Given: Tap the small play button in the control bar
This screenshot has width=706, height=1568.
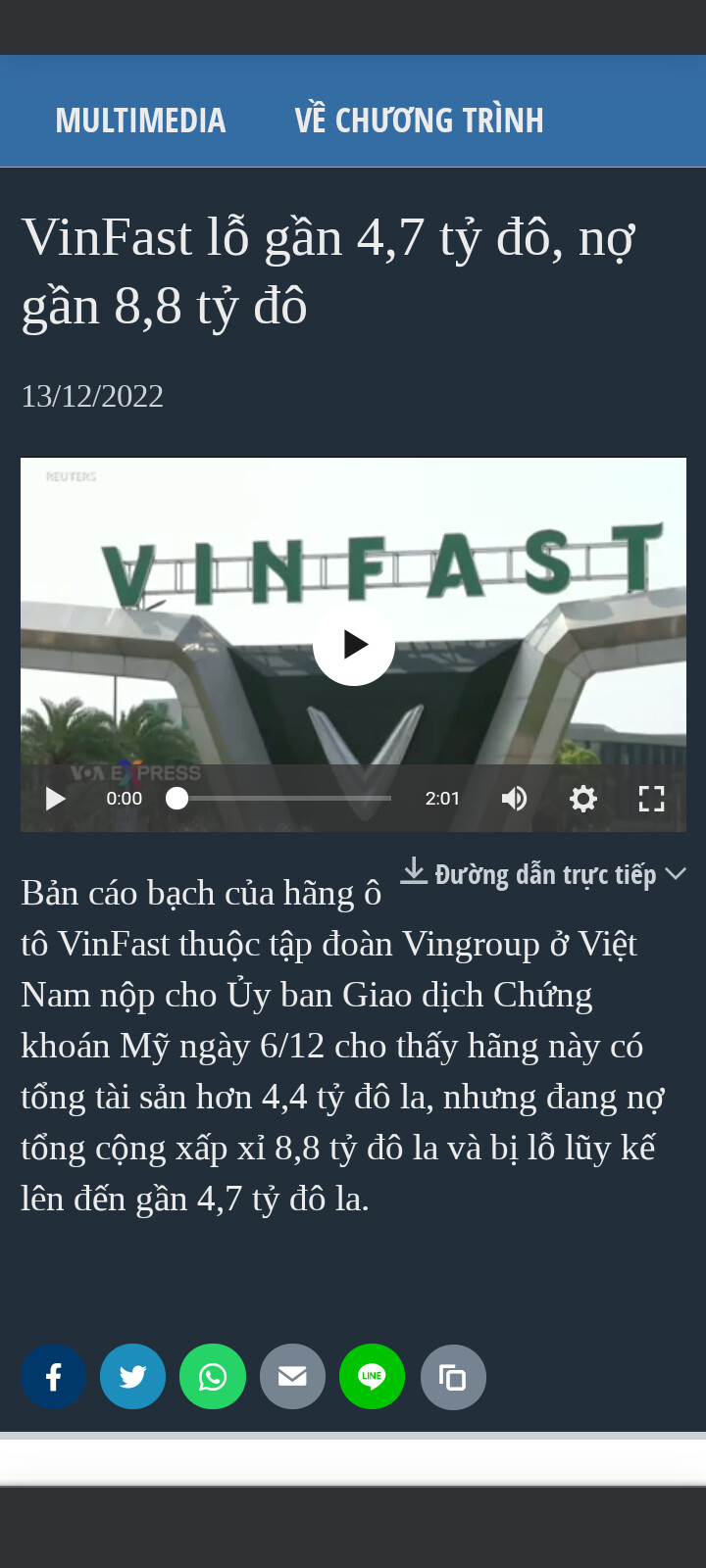Looking at the screenshot, I should point(56,799).
